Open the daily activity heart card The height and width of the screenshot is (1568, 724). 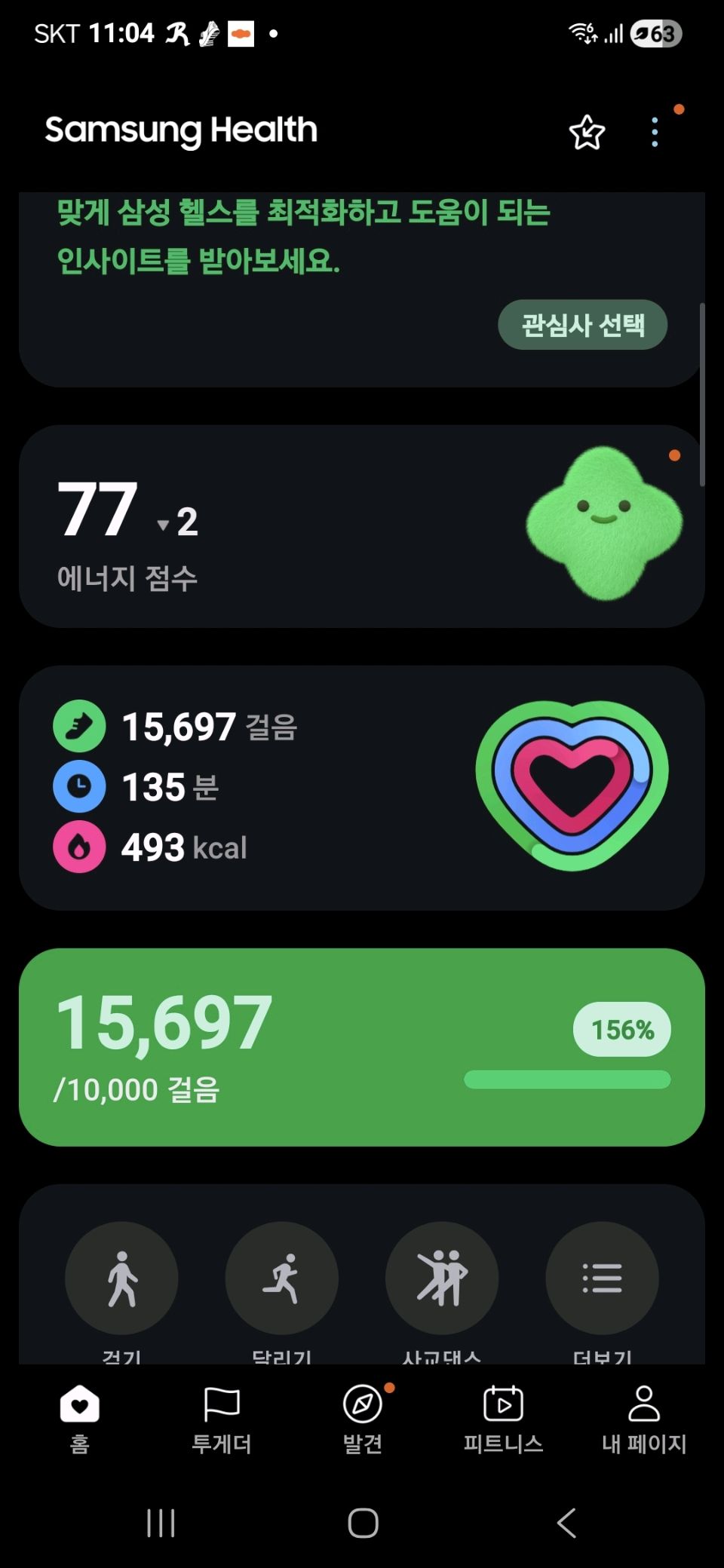362,787
